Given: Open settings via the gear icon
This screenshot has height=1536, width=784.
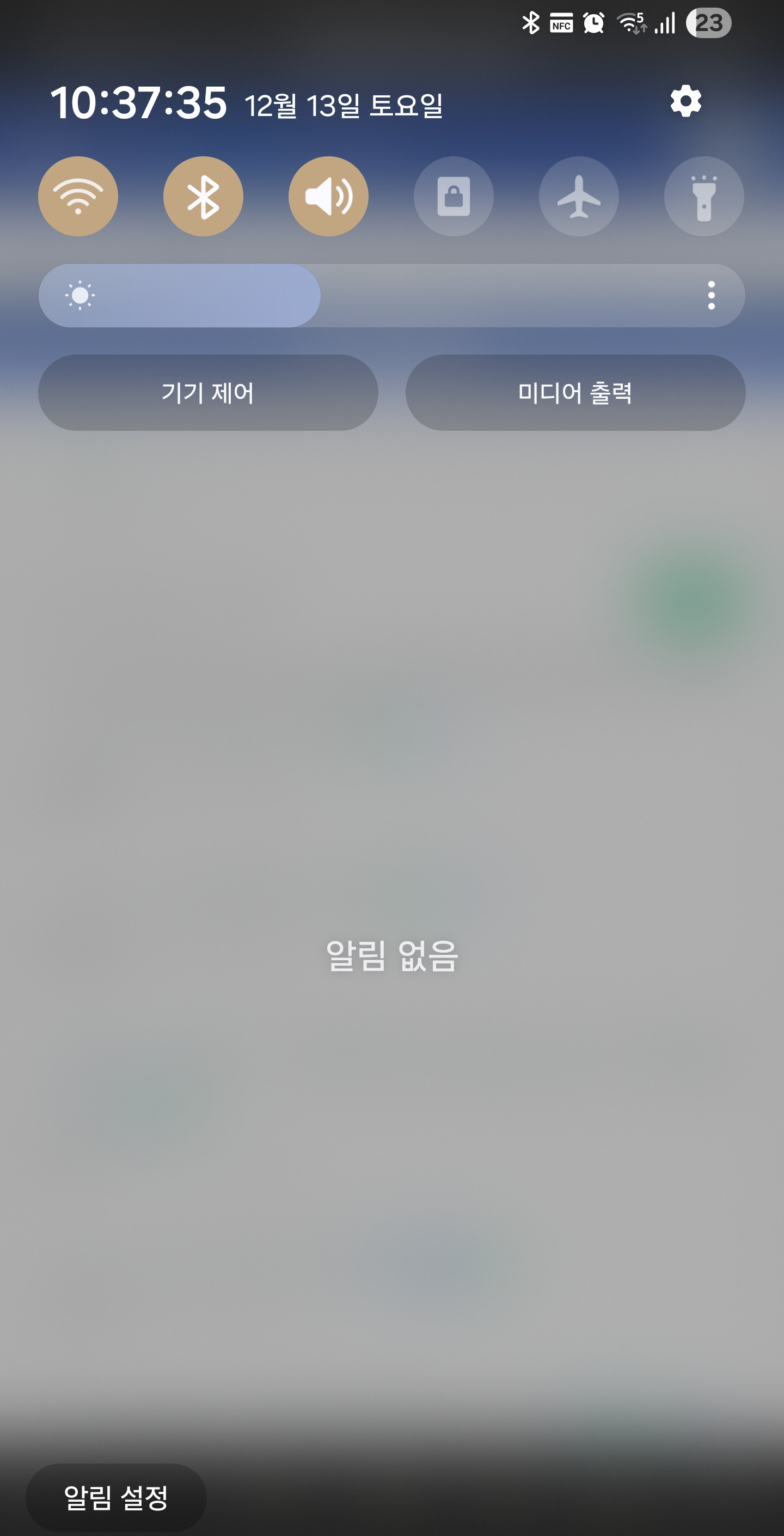Looking at the screenshot, I should pyautogui.click(x=685, y=101).
